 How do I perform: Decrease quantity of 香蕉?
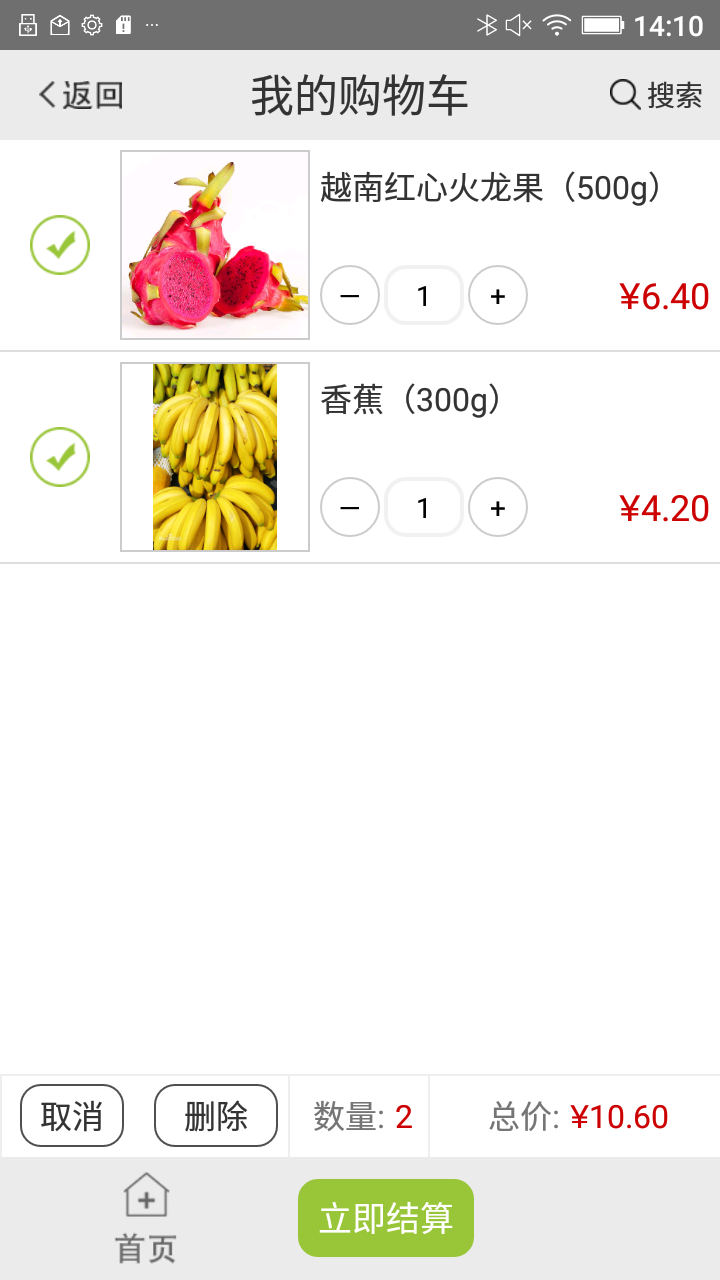(350, 508)
